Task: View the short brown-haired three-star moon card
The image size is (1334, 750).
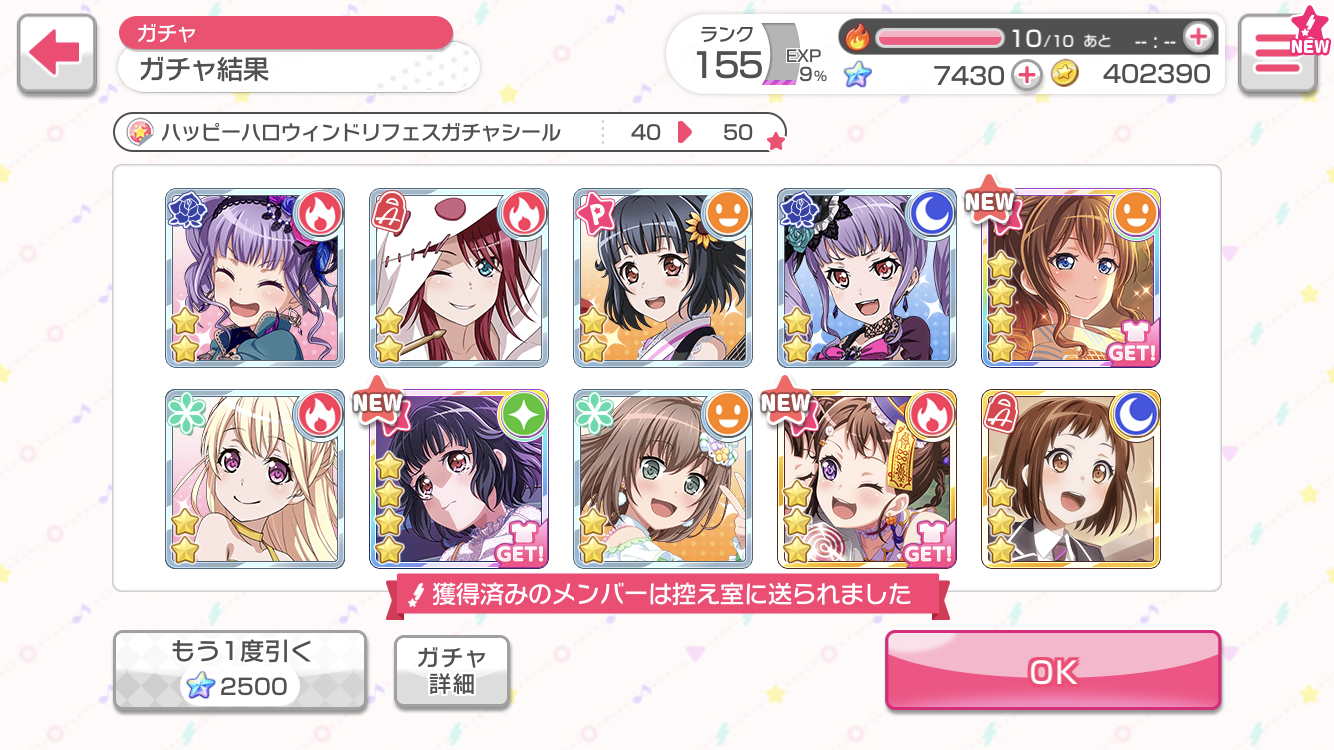Action: point(1070,478)
